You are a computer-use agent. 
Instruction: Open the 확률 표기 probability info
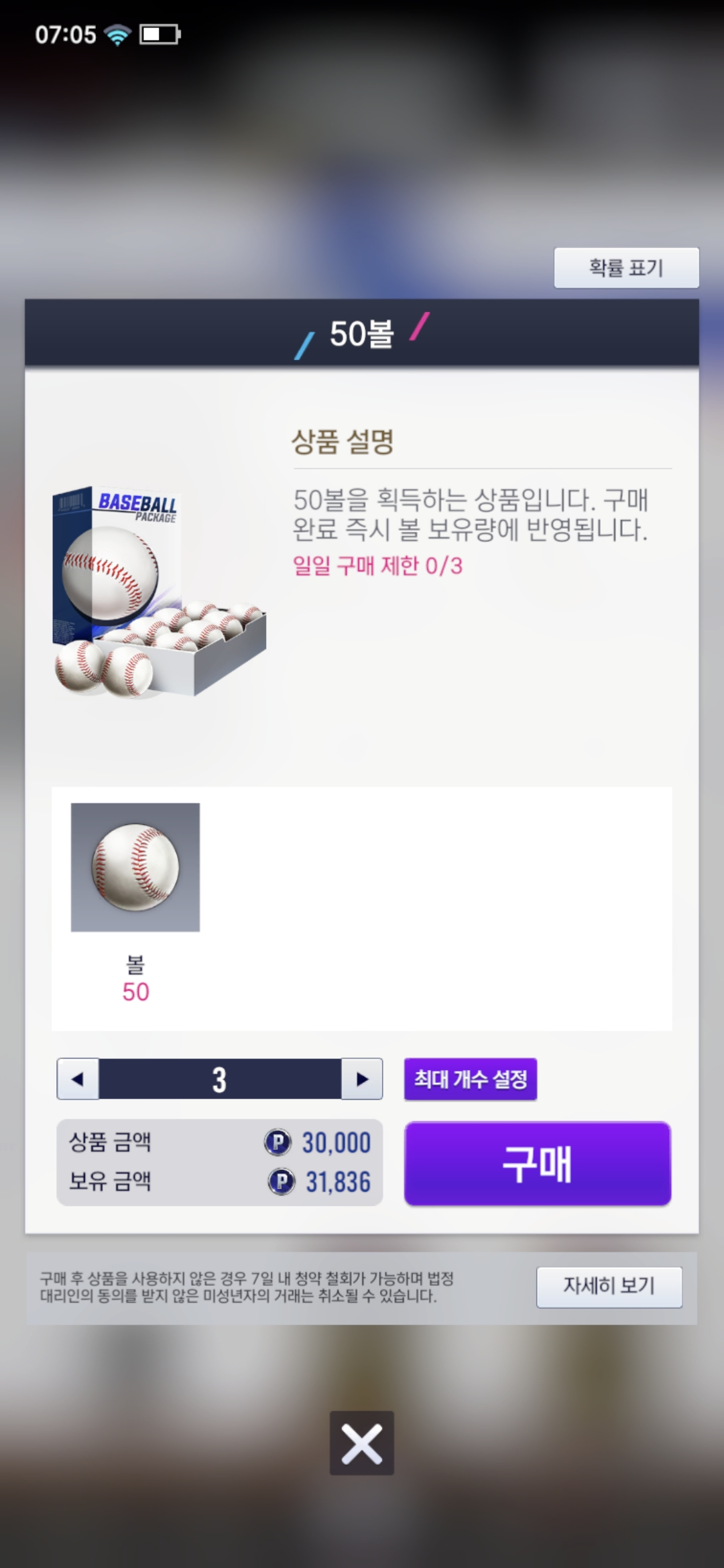click(626, 268)
